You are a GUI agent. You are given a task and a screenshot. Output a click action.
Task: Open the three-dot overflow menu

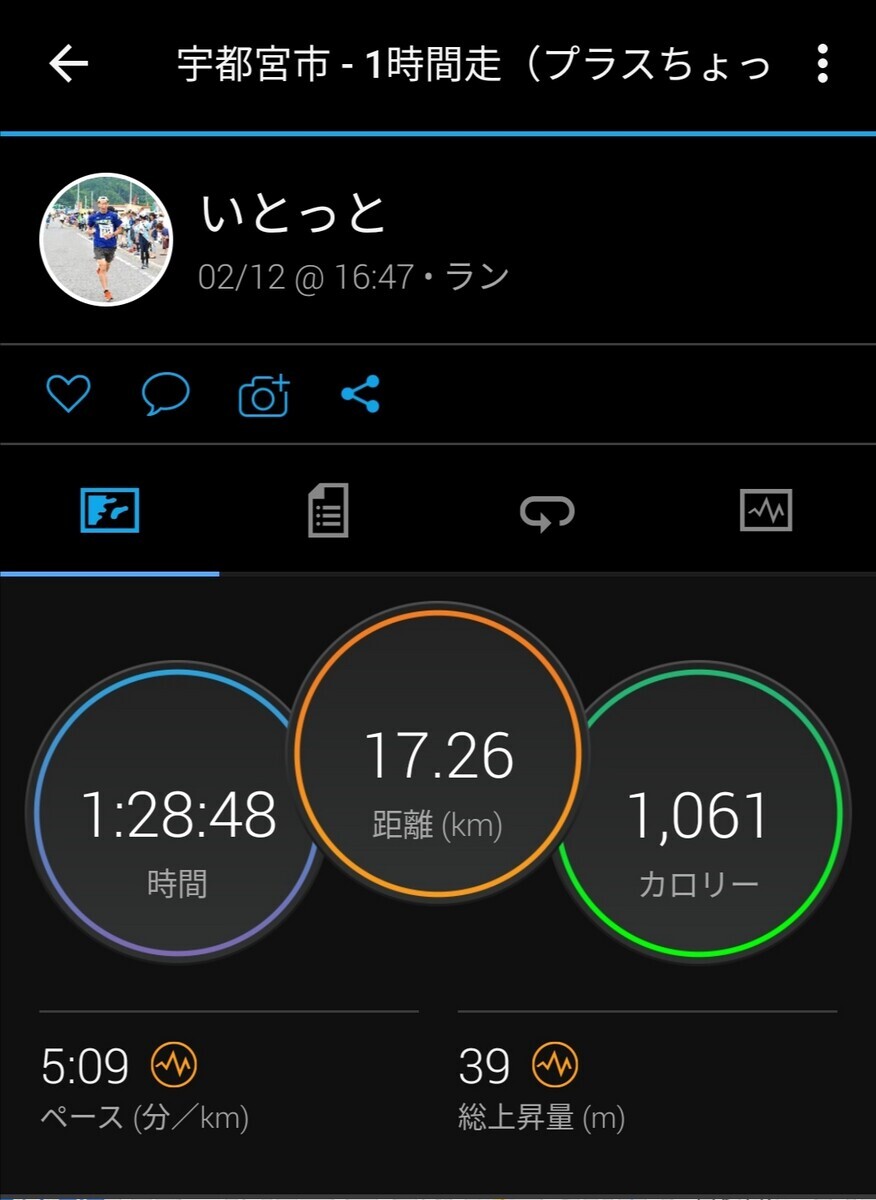822,65
